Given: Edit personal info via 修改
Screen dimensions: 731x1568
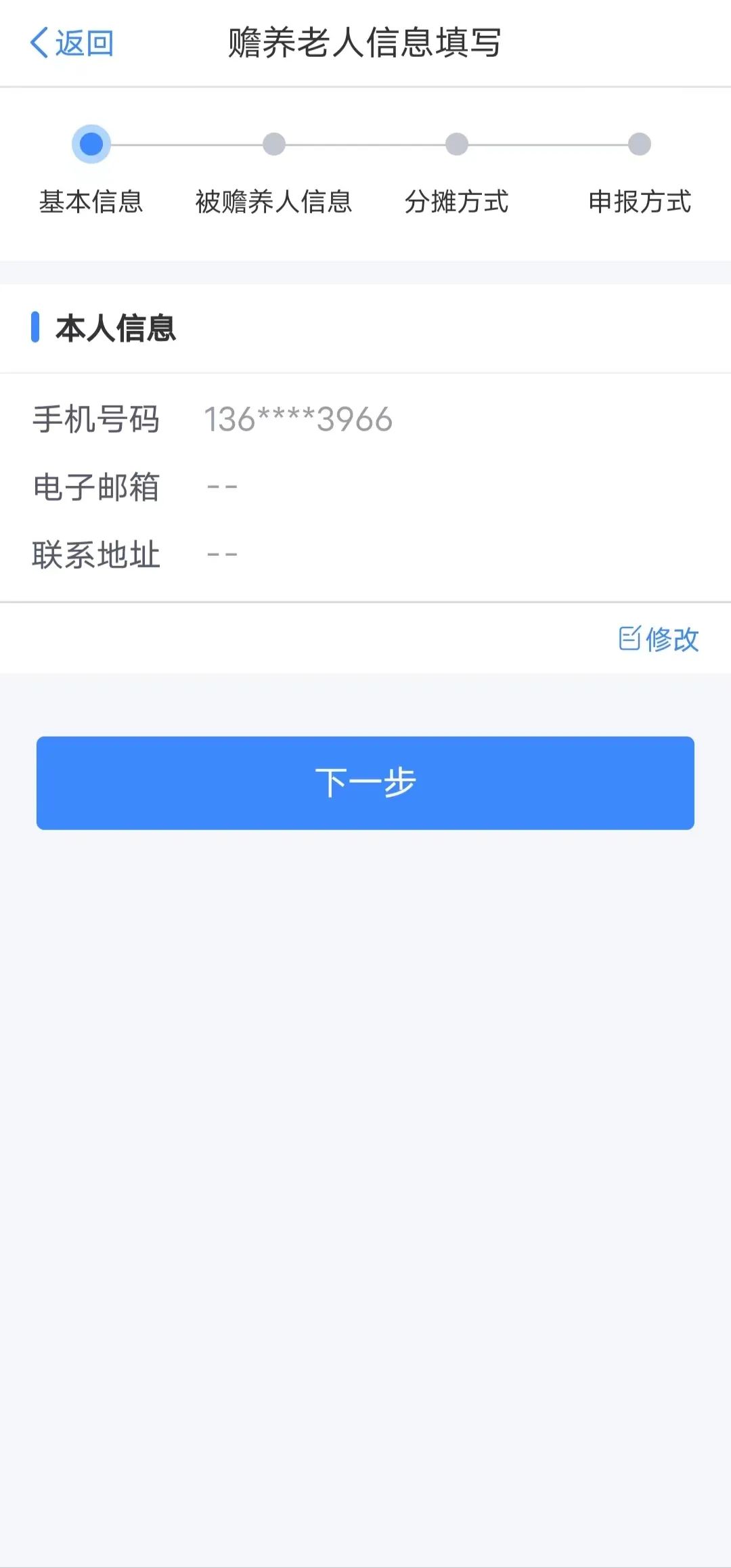Looking at the screenshot, I should (659, 639).
